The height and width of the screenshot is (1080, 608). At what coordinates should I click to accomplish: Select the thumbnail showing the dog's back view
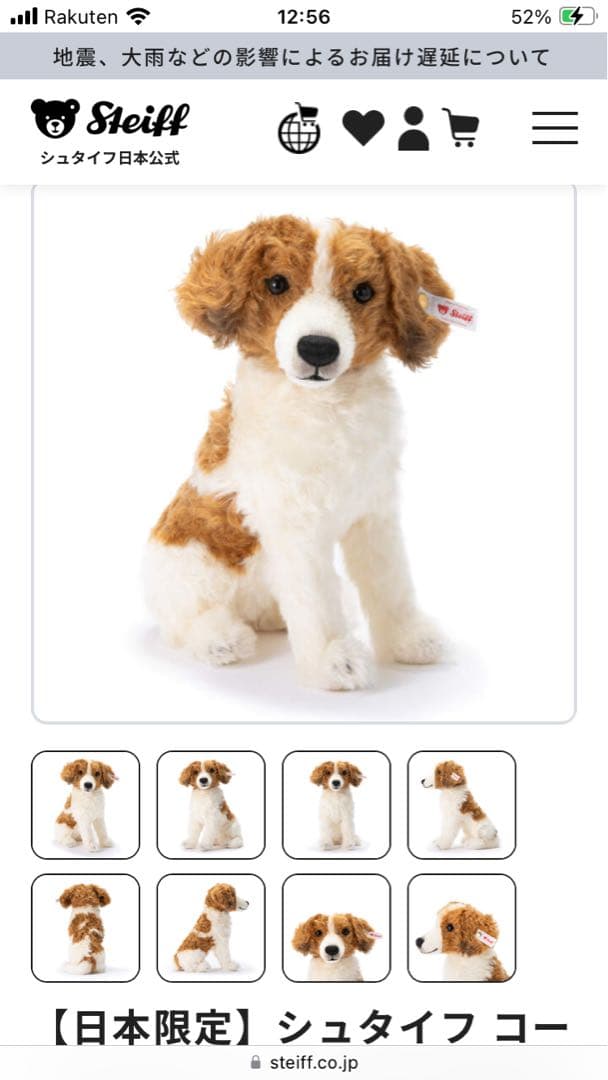pyautogui.click(x=86, y=928)
